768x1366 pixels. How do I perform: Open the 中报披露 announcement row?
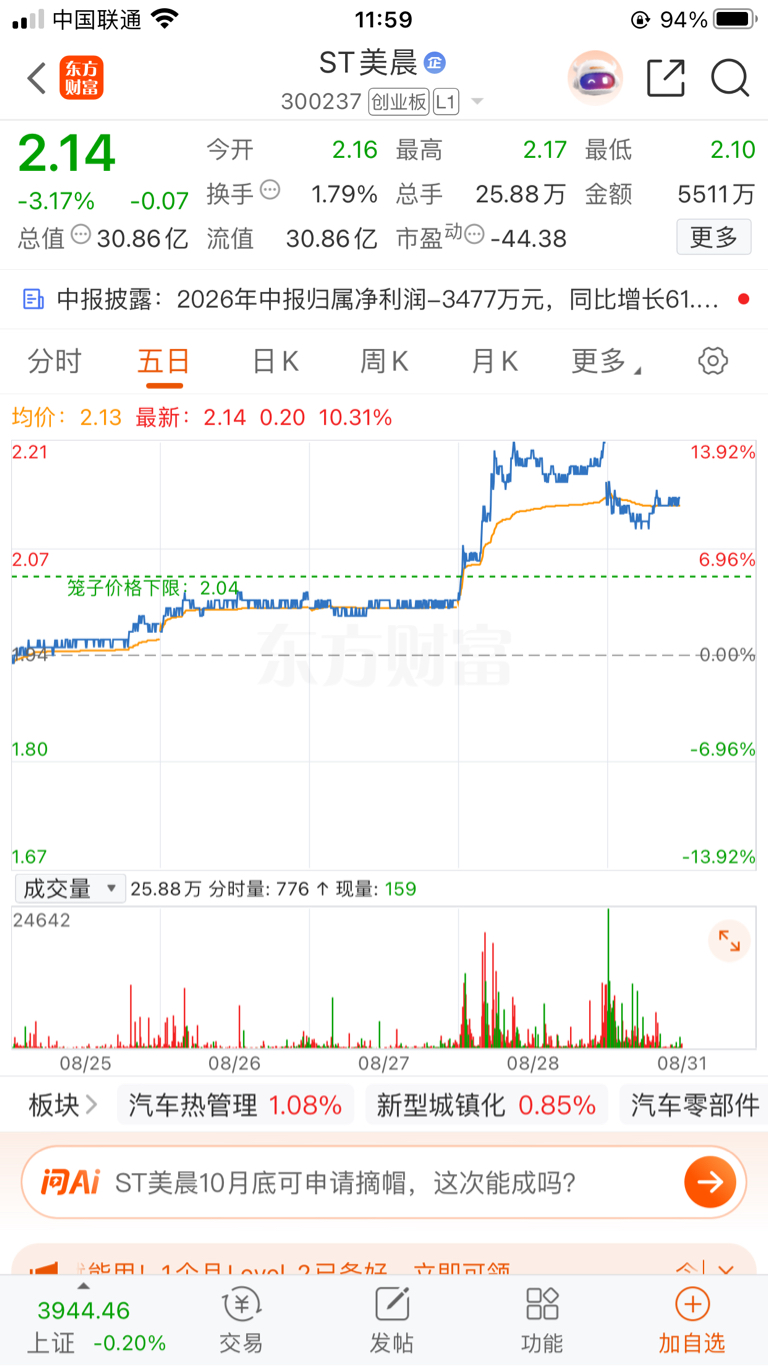click(384, 298)
